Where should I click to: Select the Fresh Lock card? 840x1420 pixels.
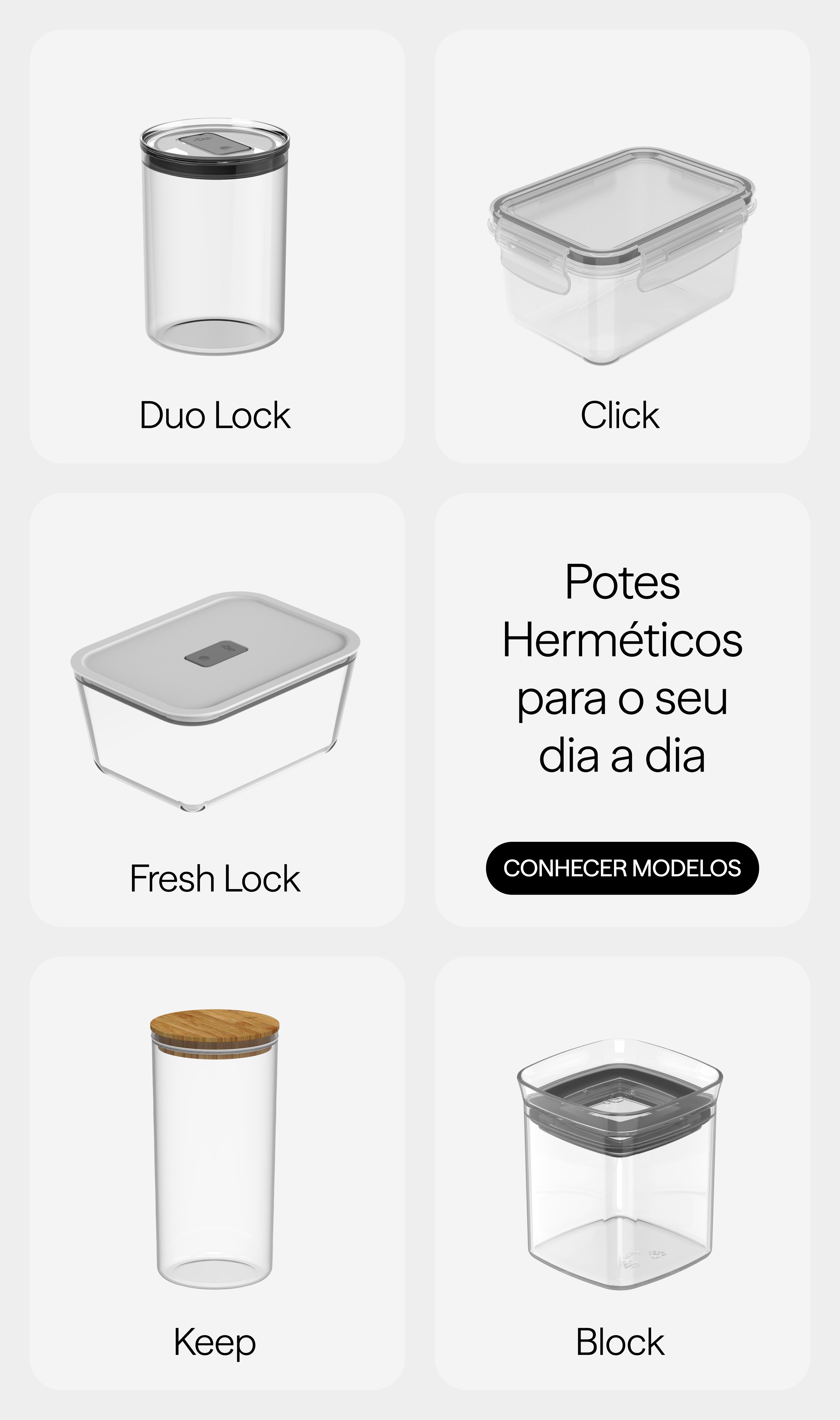pyautogui.click(x=217, y=709)
